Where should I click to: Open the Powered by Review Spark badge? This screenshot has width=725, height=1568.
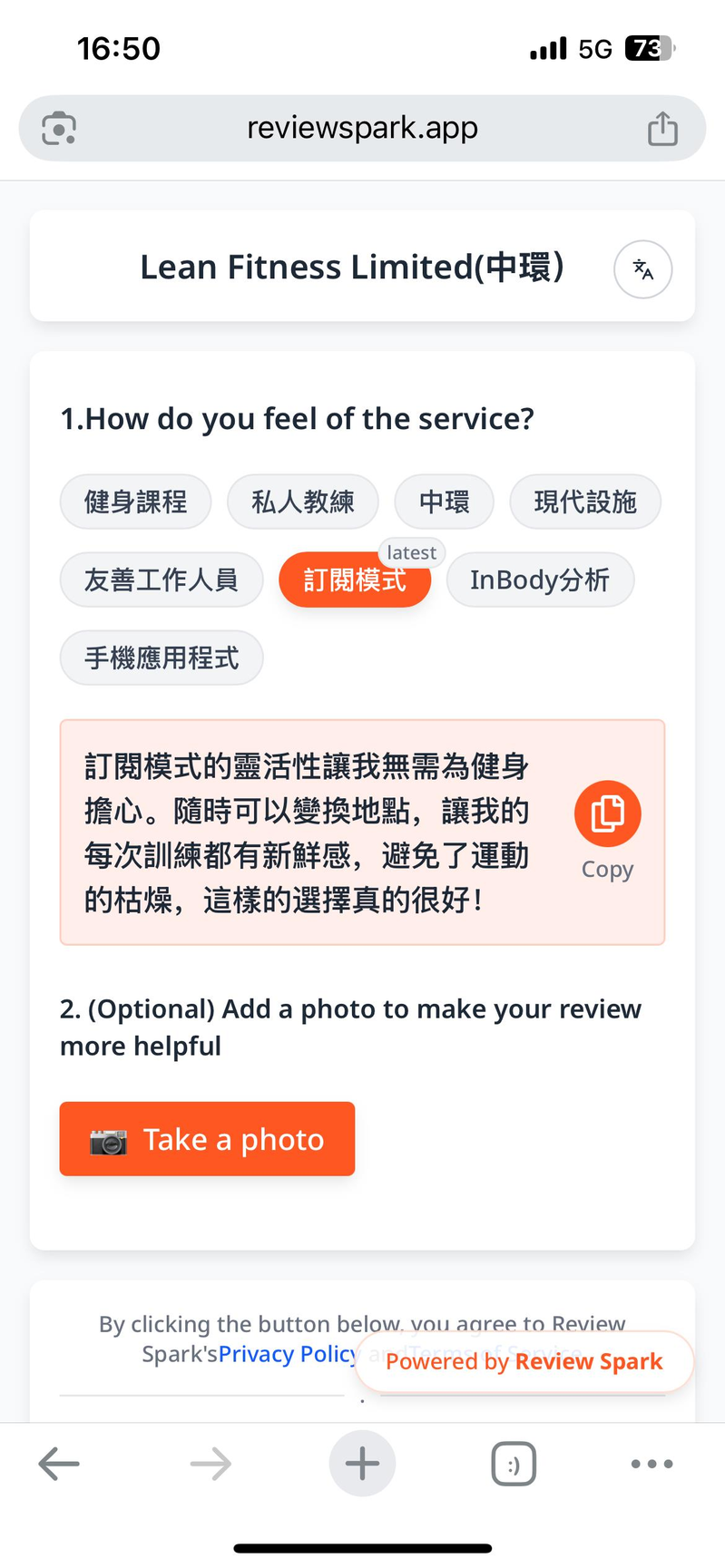(524, 1361)
